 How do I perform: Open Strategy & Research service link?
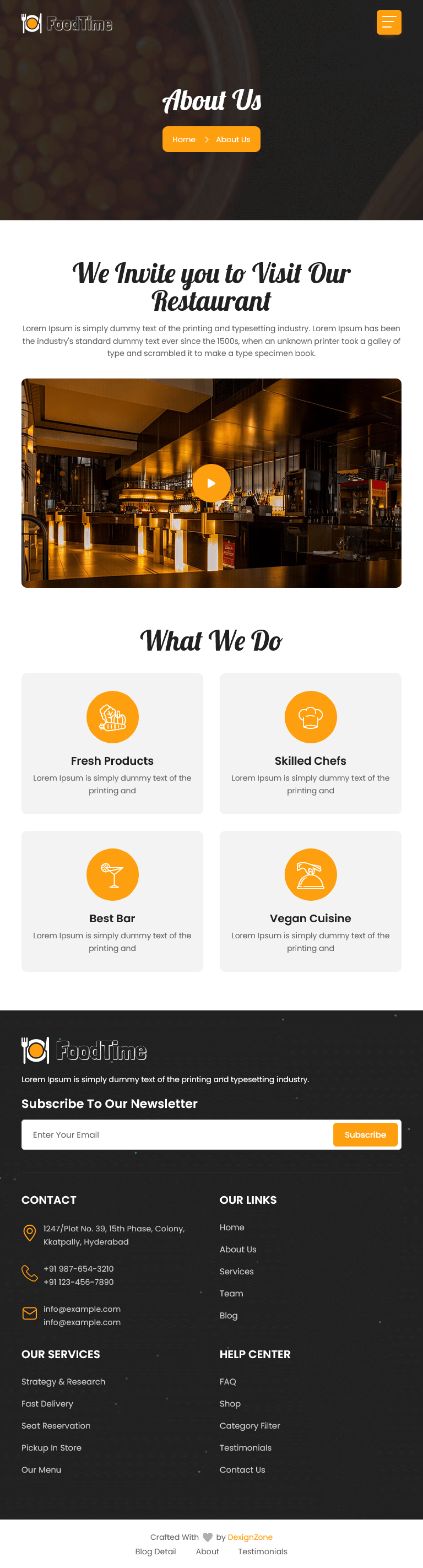(x=63, y=1381)
